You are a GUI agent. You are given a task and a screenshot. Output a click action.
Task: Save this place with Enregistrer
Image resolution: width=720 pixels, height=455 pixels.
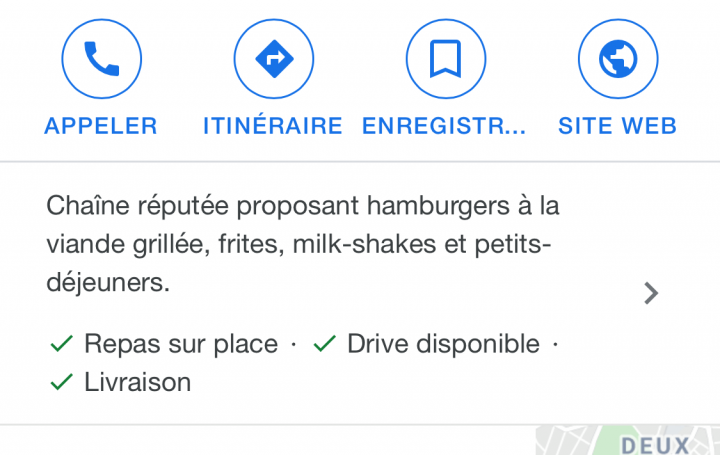tap(444, 61)
